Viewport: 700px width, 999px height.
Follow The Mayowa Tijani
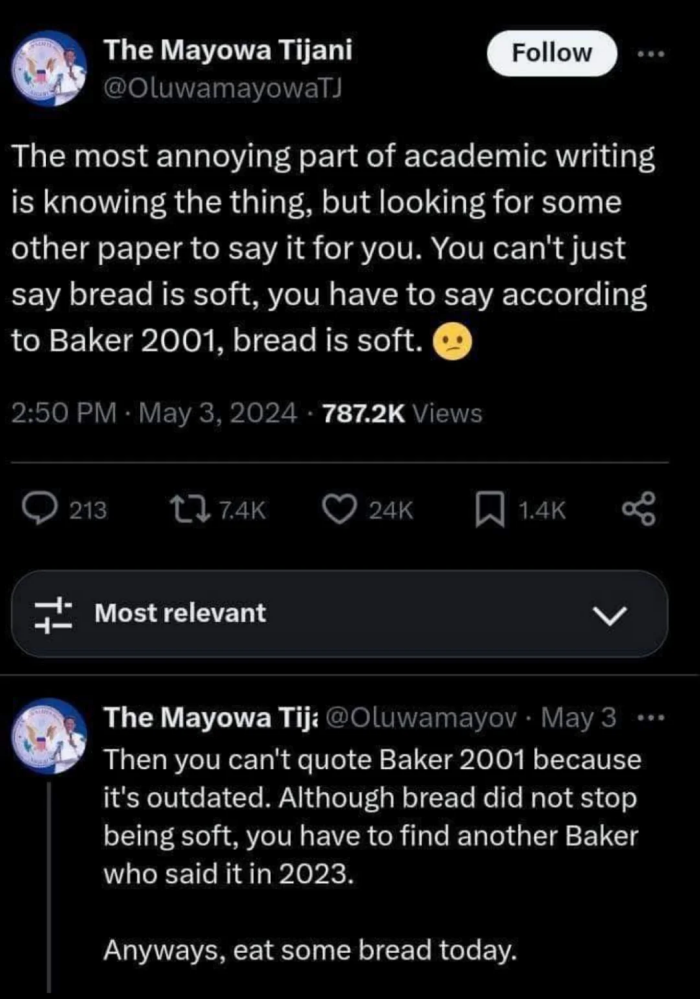pos(552,54)
